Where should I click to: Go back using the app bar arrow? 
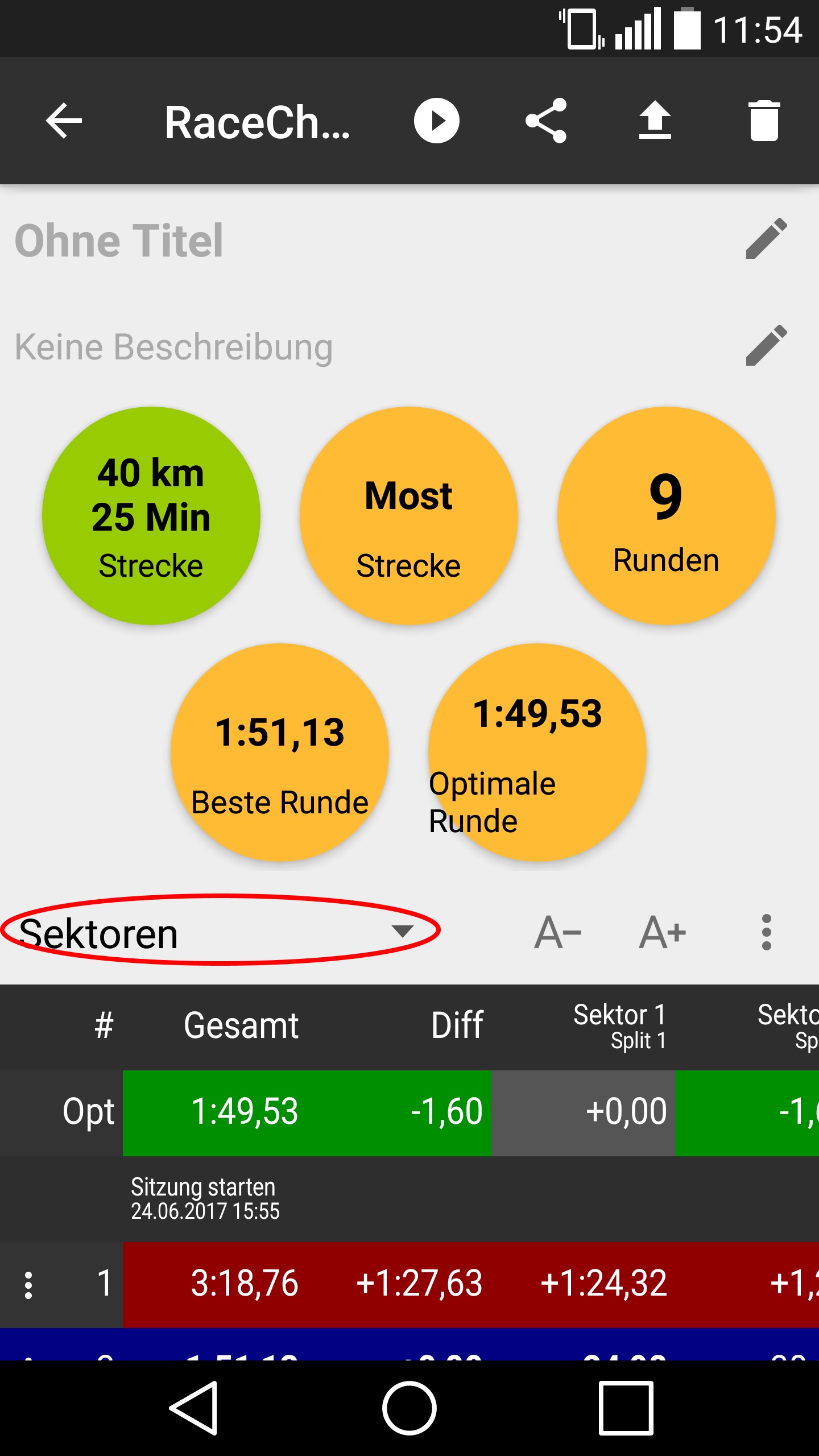[64, 121]
